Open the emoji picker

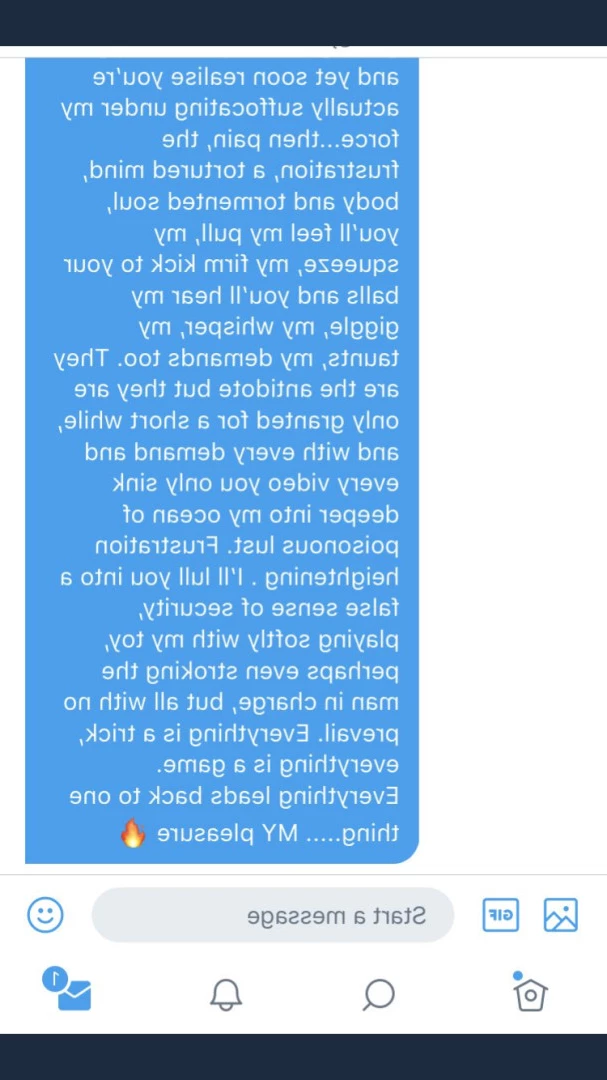(45, 915)
